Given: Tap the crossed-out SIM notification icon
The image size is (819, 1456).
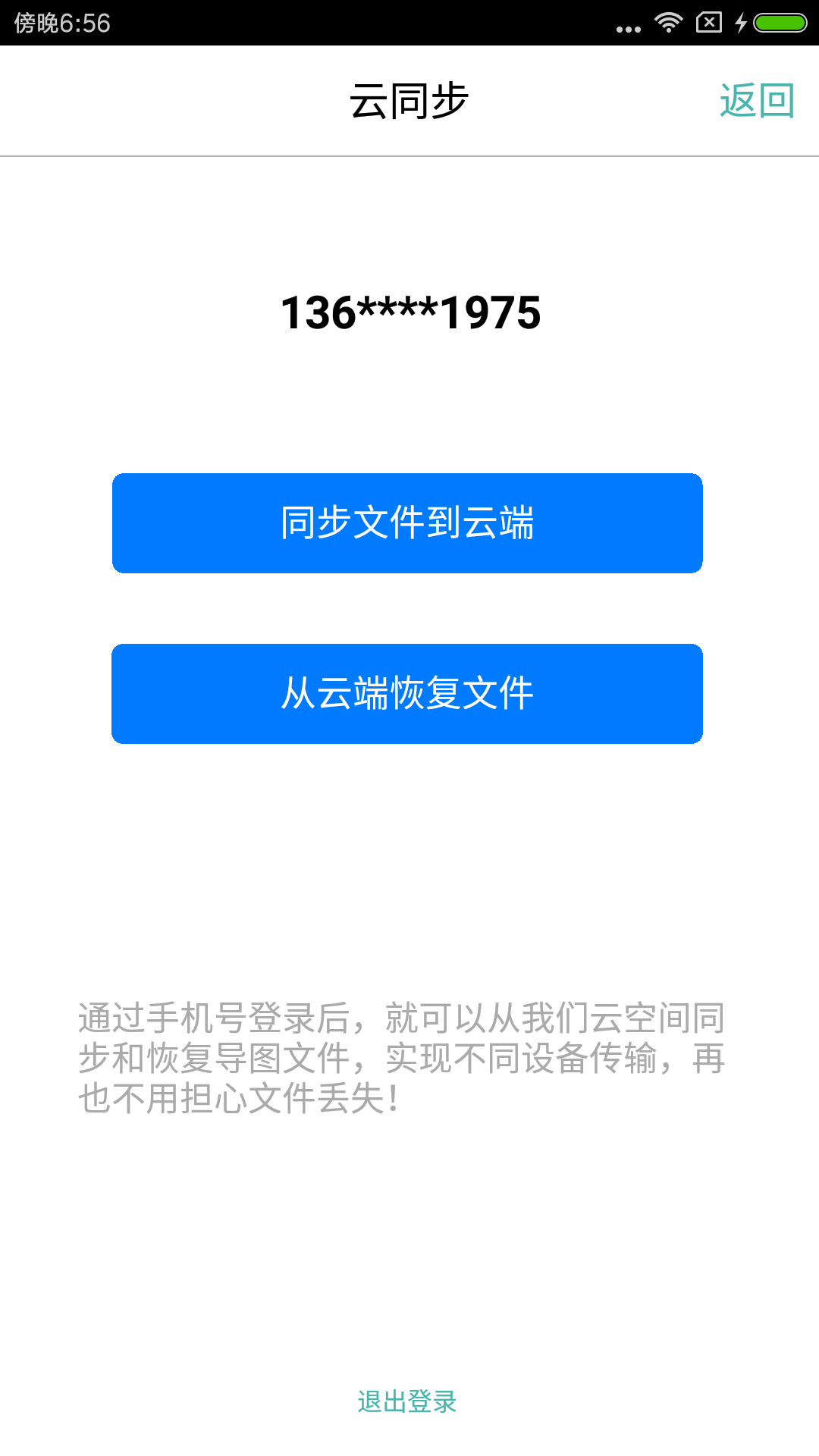Looking at the screenshot, I should coord(710,22).
